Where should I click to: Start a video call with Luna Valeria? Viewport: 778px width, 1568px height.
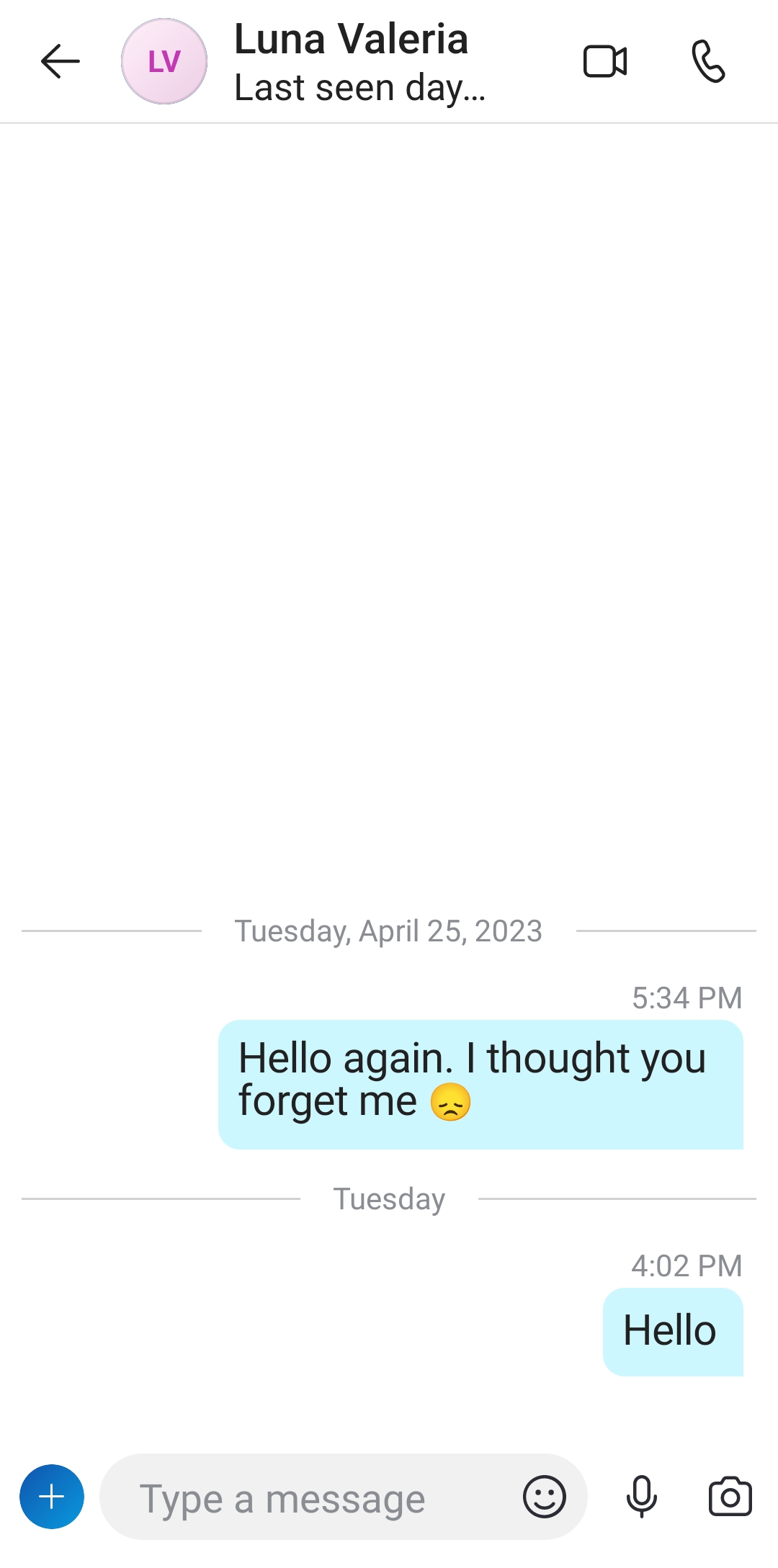coord(605,61)
